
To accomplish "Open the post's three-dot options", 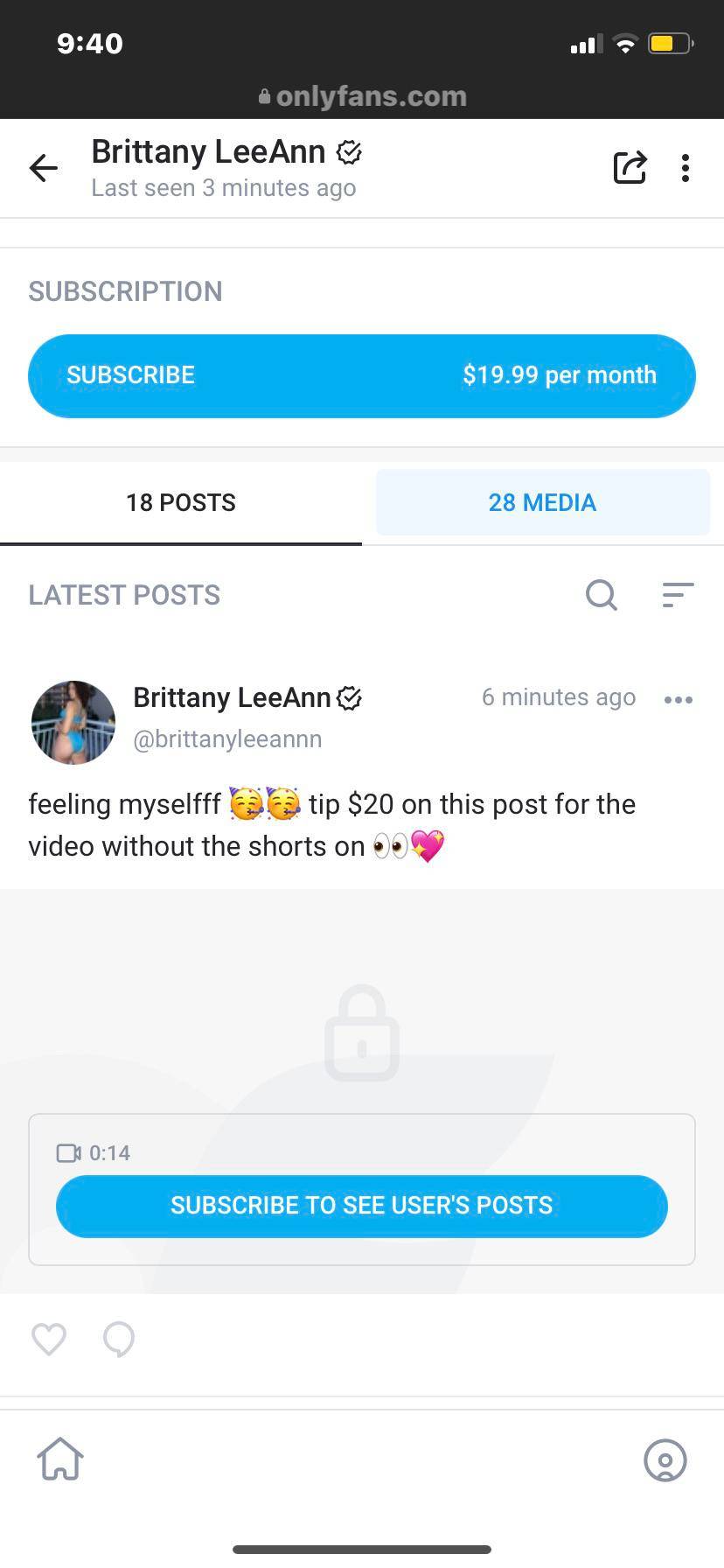I will pyautogui.click(x=678, y=699).
